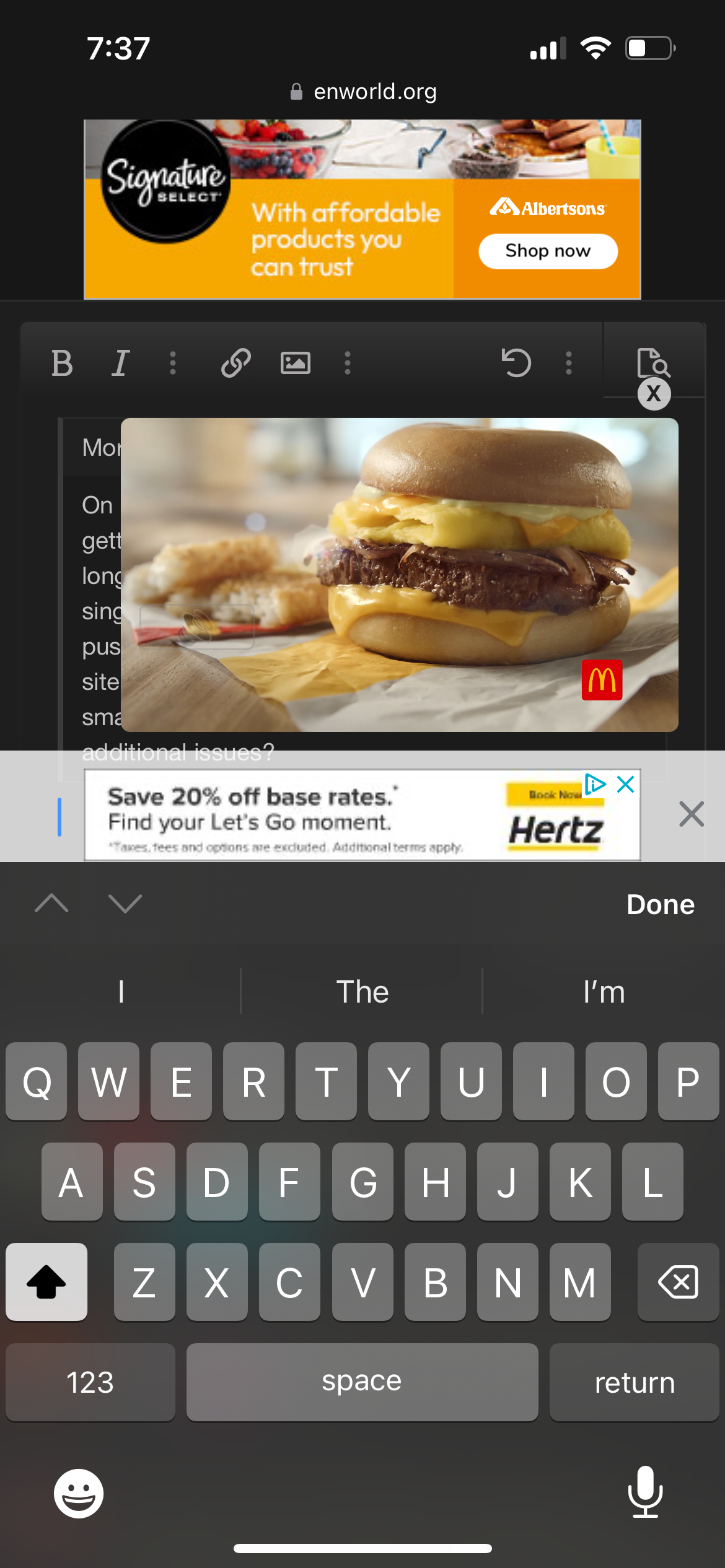725x1568 pixels.
Task: Hit the backspace key
Action: point(678,1282)
